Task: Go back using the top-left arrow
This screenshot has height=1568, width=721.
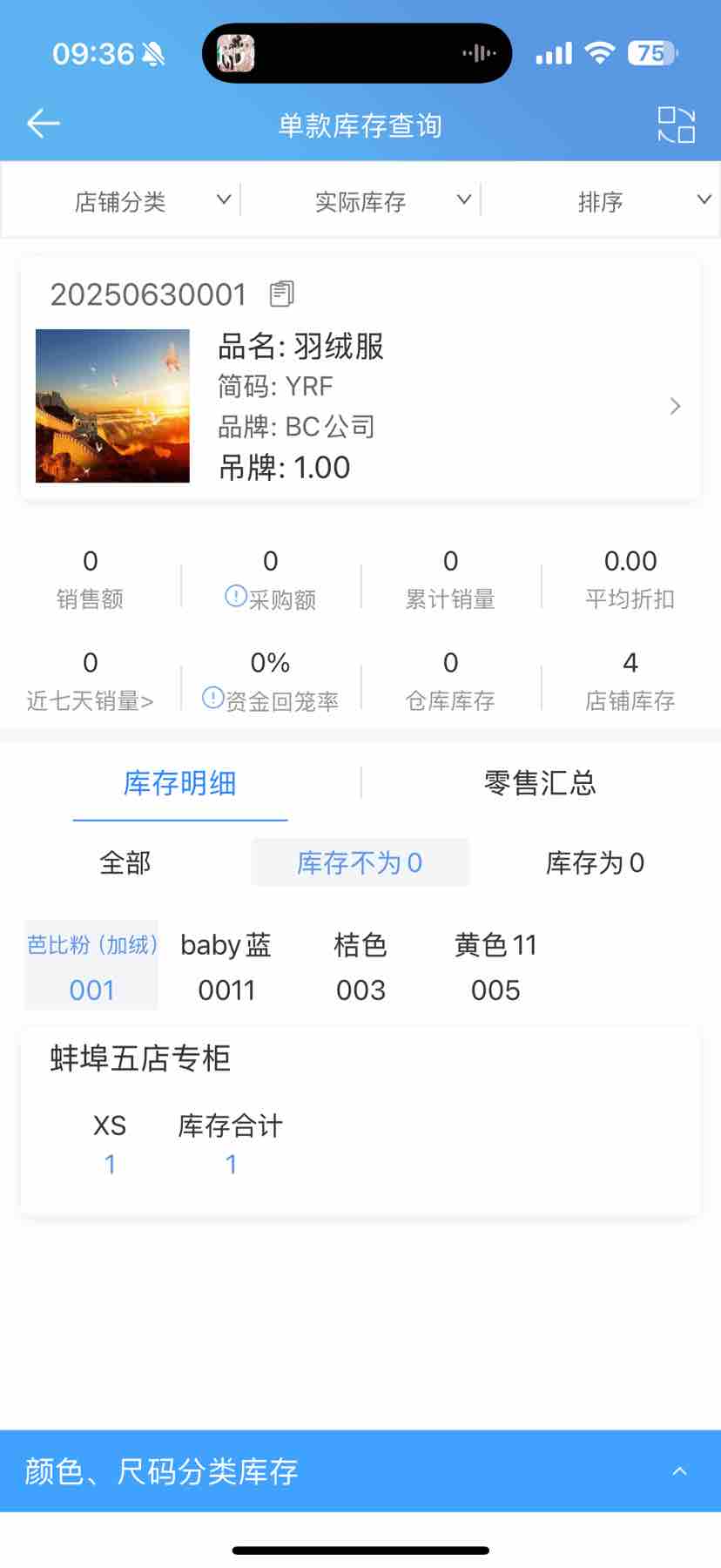Action: pos(43,125)
